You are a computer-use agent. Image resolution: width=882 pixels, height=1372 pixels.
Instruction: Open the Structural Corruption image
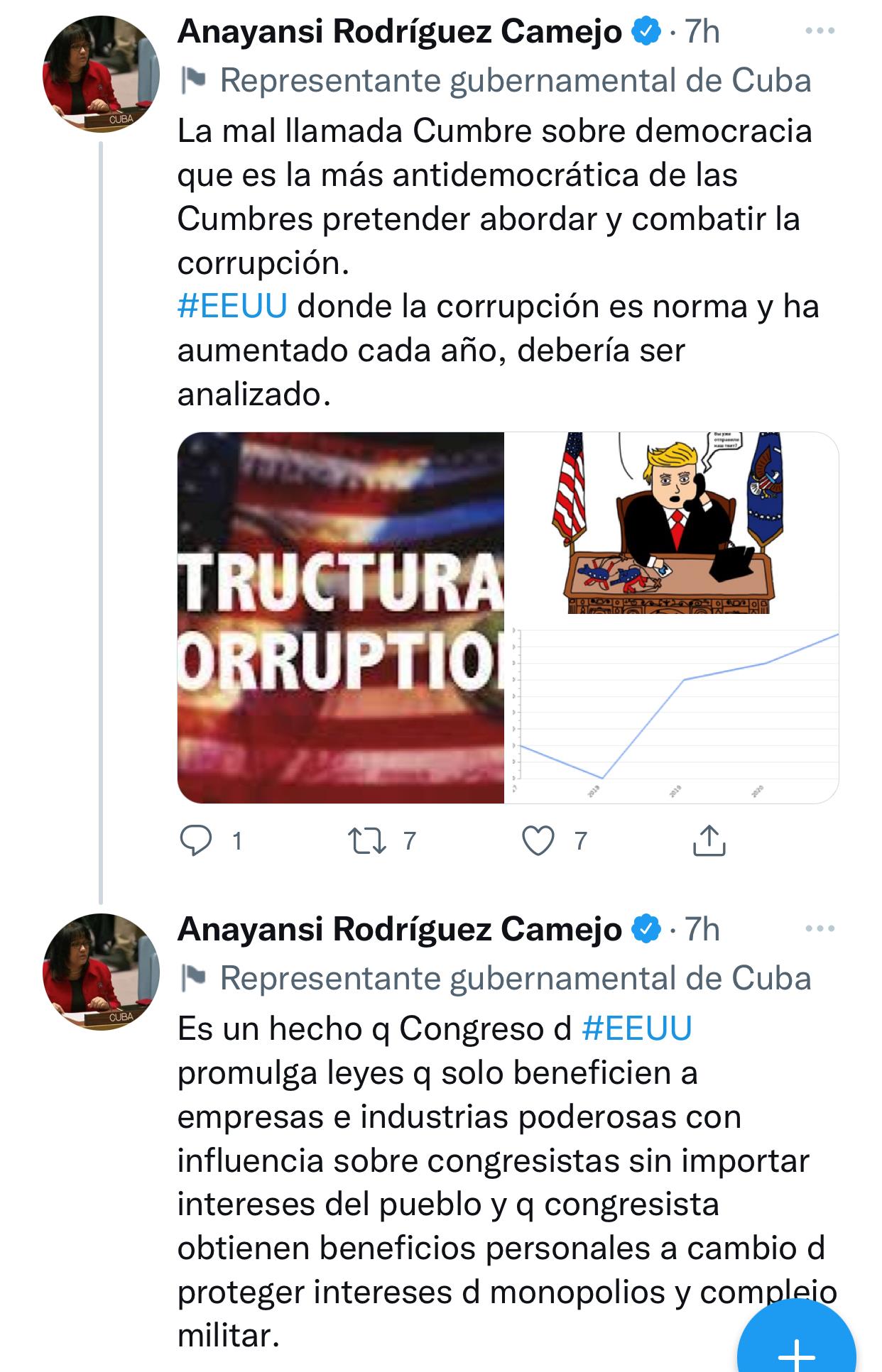click(x=341, y=618)
